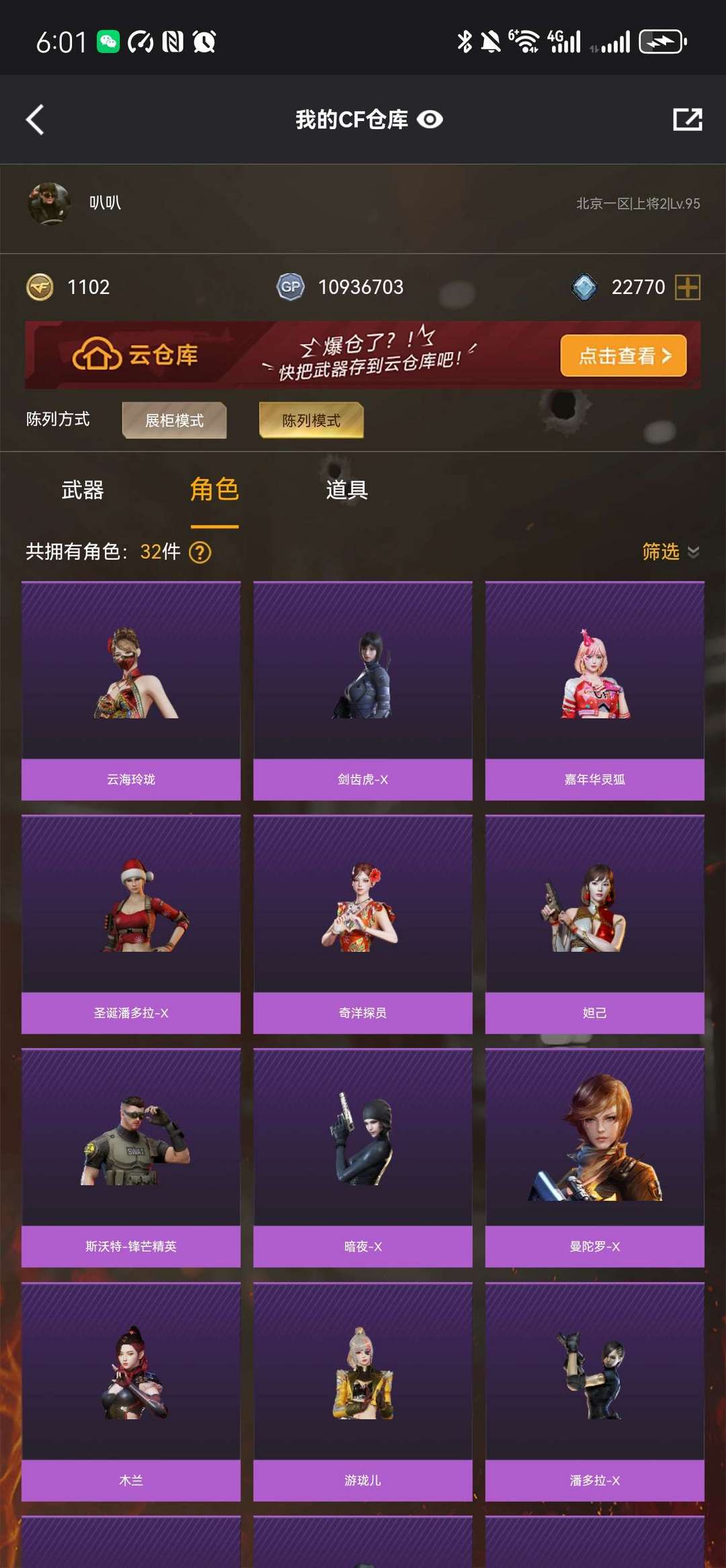The height and width of the screenshot is (1568, 726).
Task: Select 展柜模式 display mode
Action: click(x=174, y=420)
